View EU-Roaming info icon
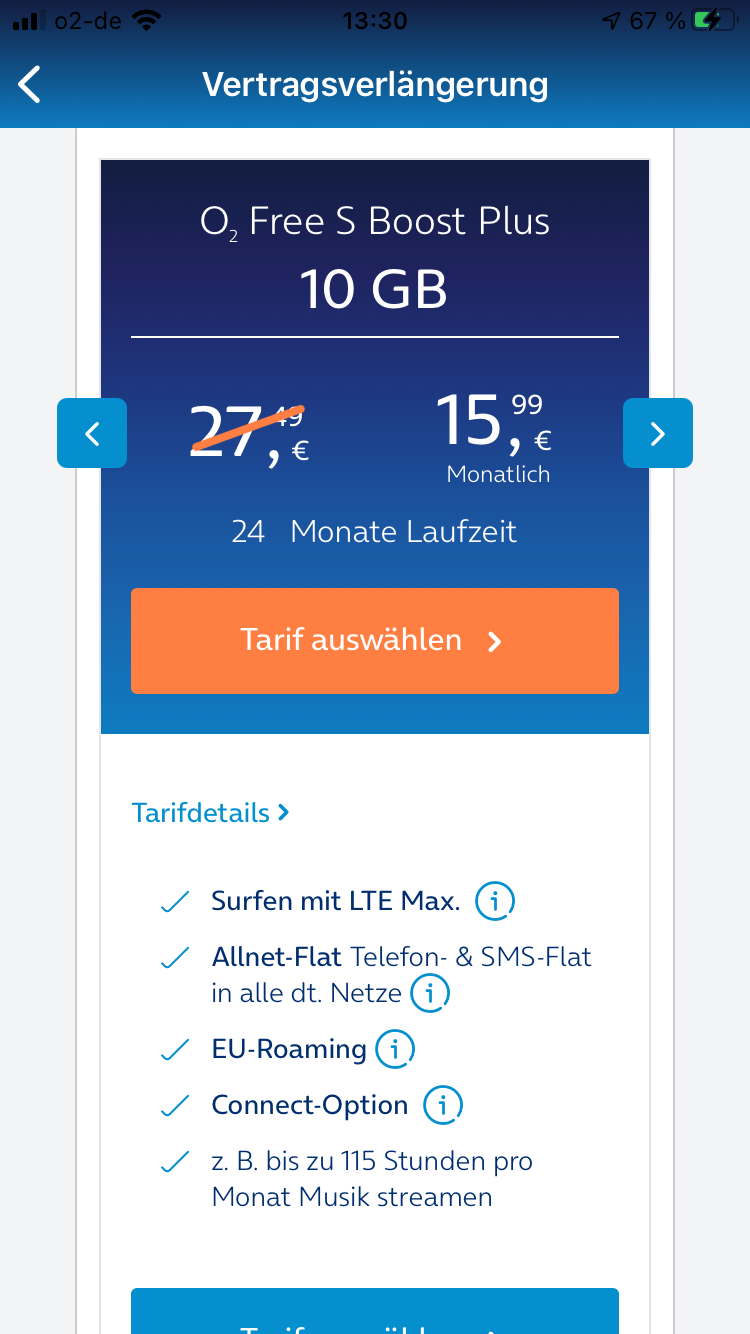This screenshot has width=750, height=1334. (x=394, y=1049)
